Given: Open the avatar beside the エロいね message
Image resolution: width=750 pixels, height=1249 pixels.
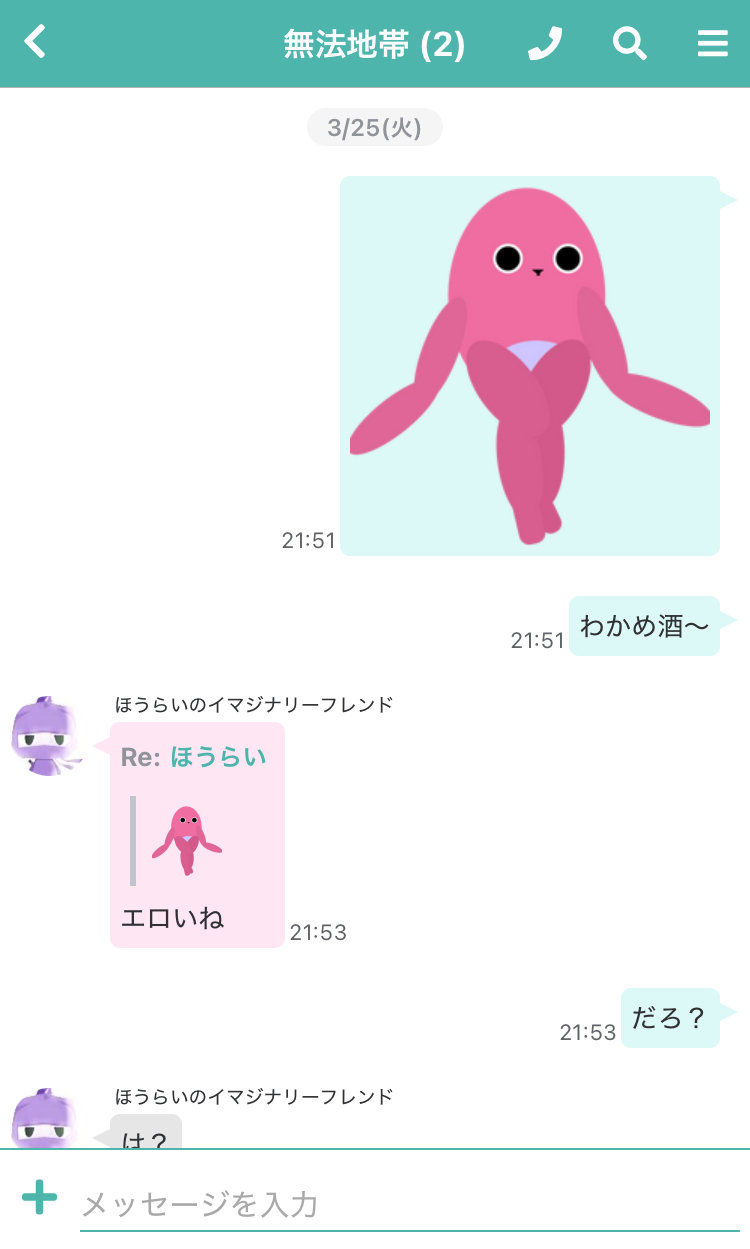Looking at the screenshot, I should tap(46, 735).
